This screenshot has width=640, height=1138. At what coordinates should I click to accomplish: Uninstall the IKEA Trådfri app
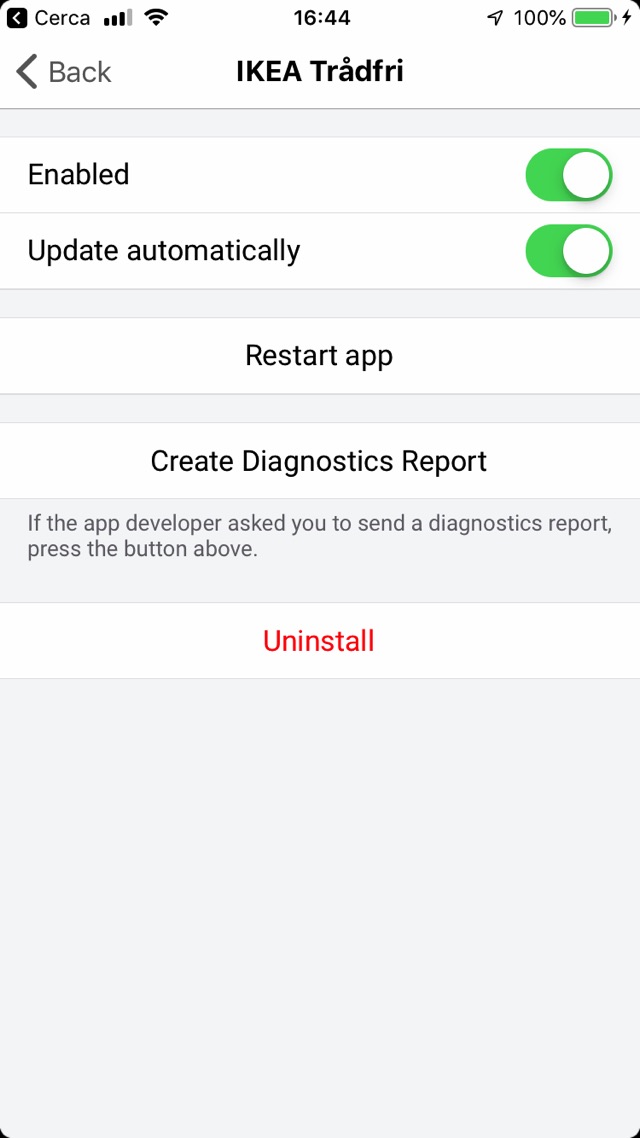(x=319, y=641)
